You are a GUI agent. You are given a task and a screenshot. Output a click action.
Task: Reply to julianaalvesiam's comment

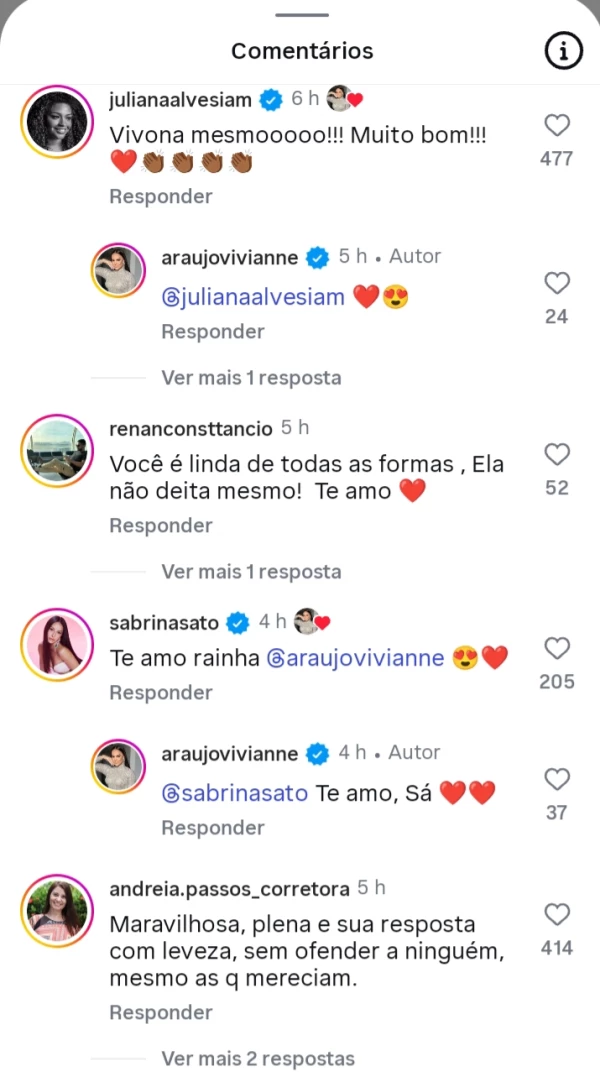pyautogui.click(x=161, y=196)
